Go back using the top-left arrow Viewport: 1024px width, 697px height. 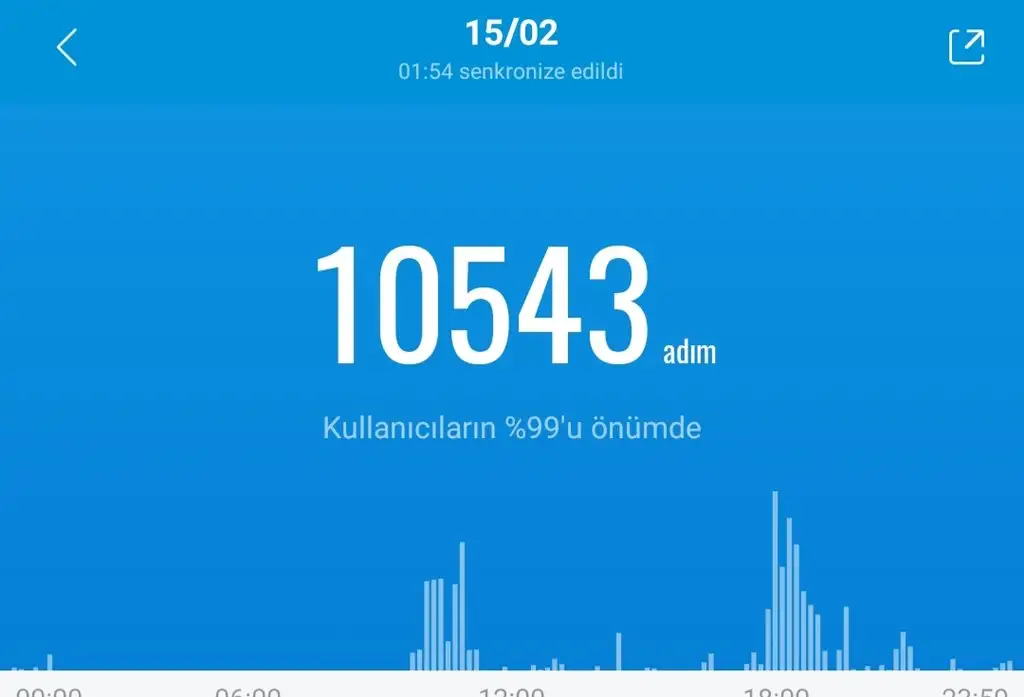(66, 47)
